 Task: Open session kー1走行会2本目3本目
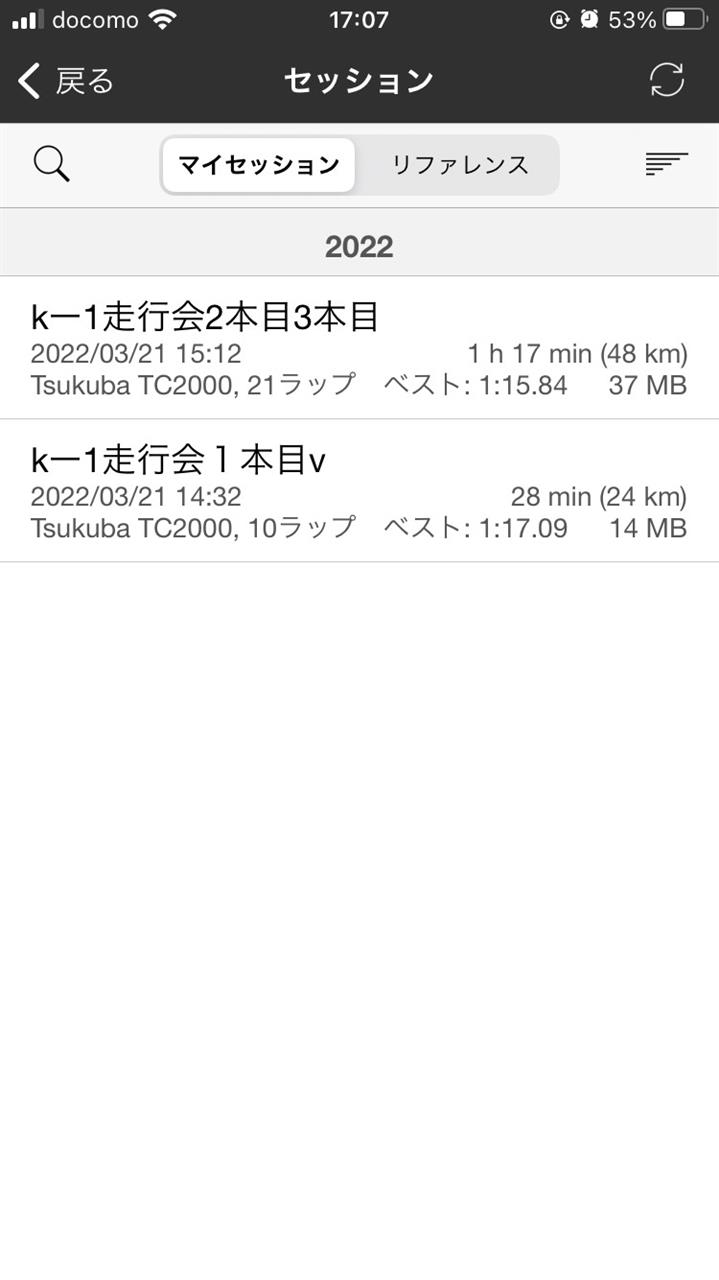[x=359, y=348]
